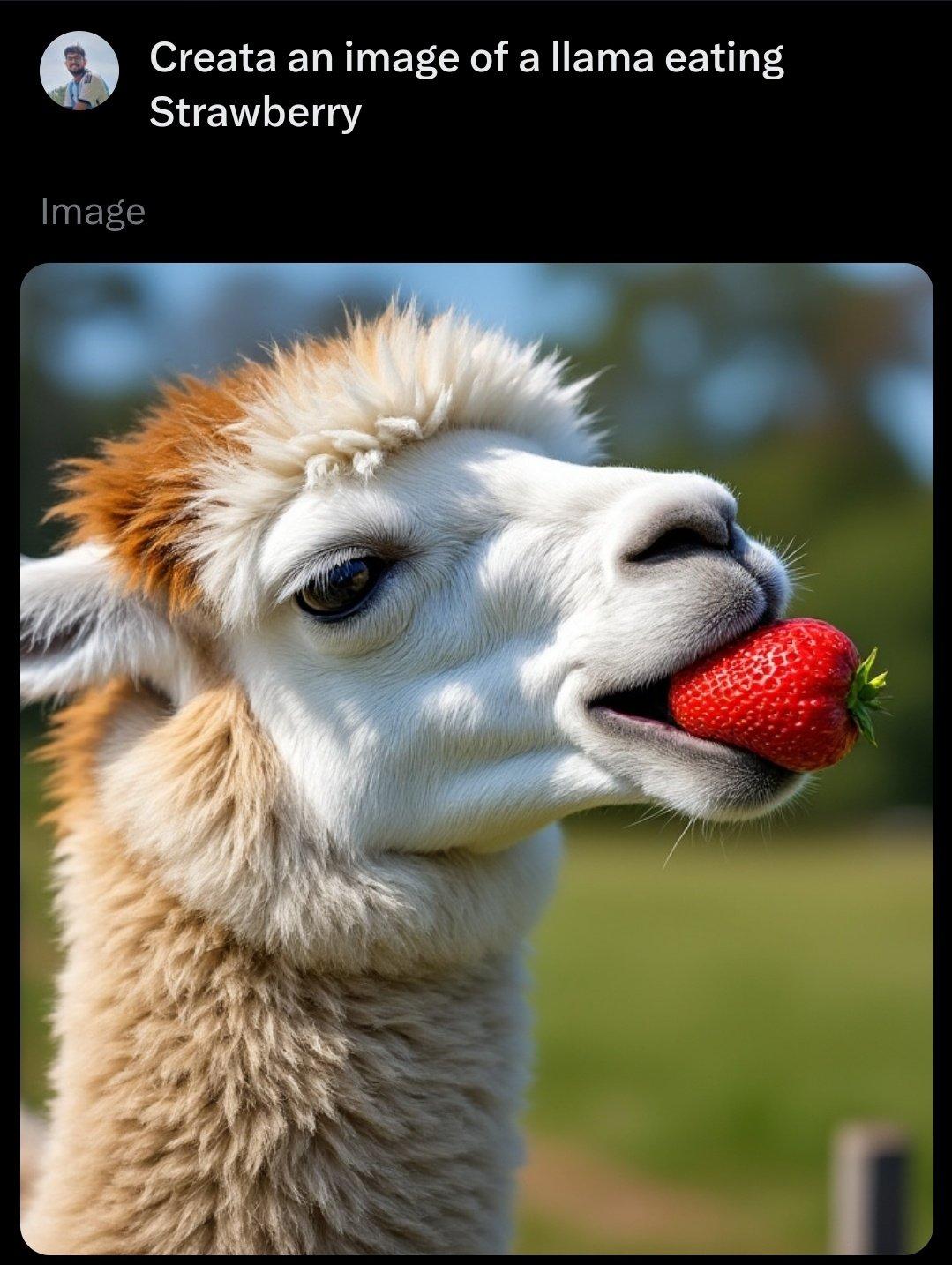Screen dimensions: 952x1265
Task: Open the poster's profile avatar
Action: pyautogui.click(x=79, y=71)
